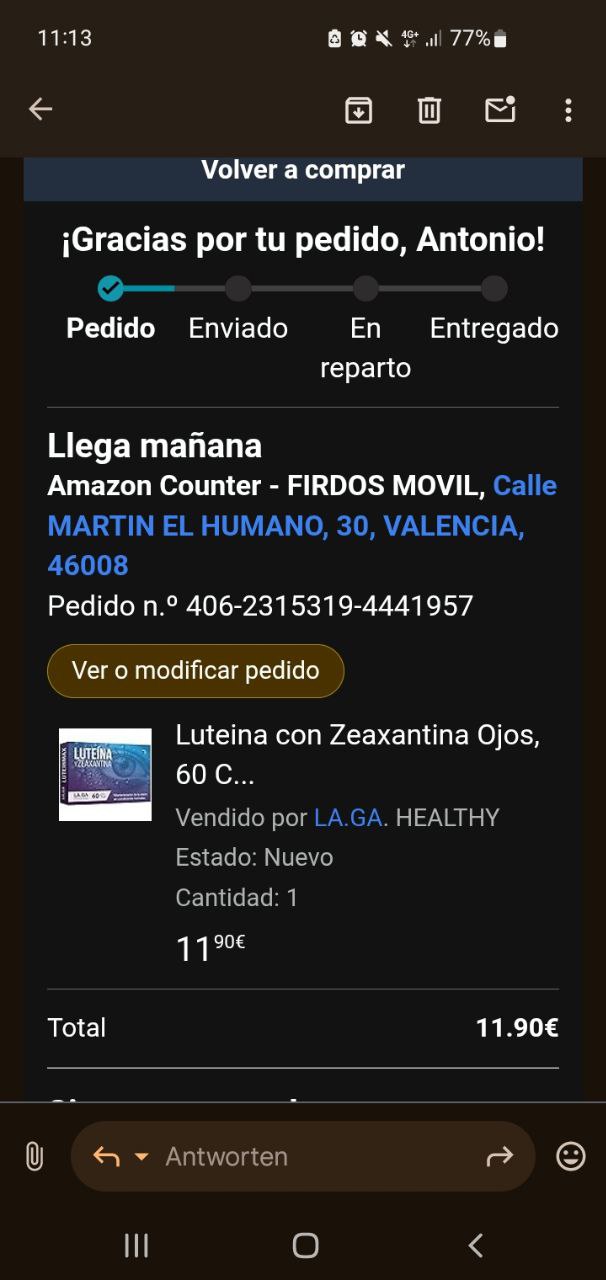Open the emoji reaction picker
606x1280 pixels.
click(x=571, y=1157)
